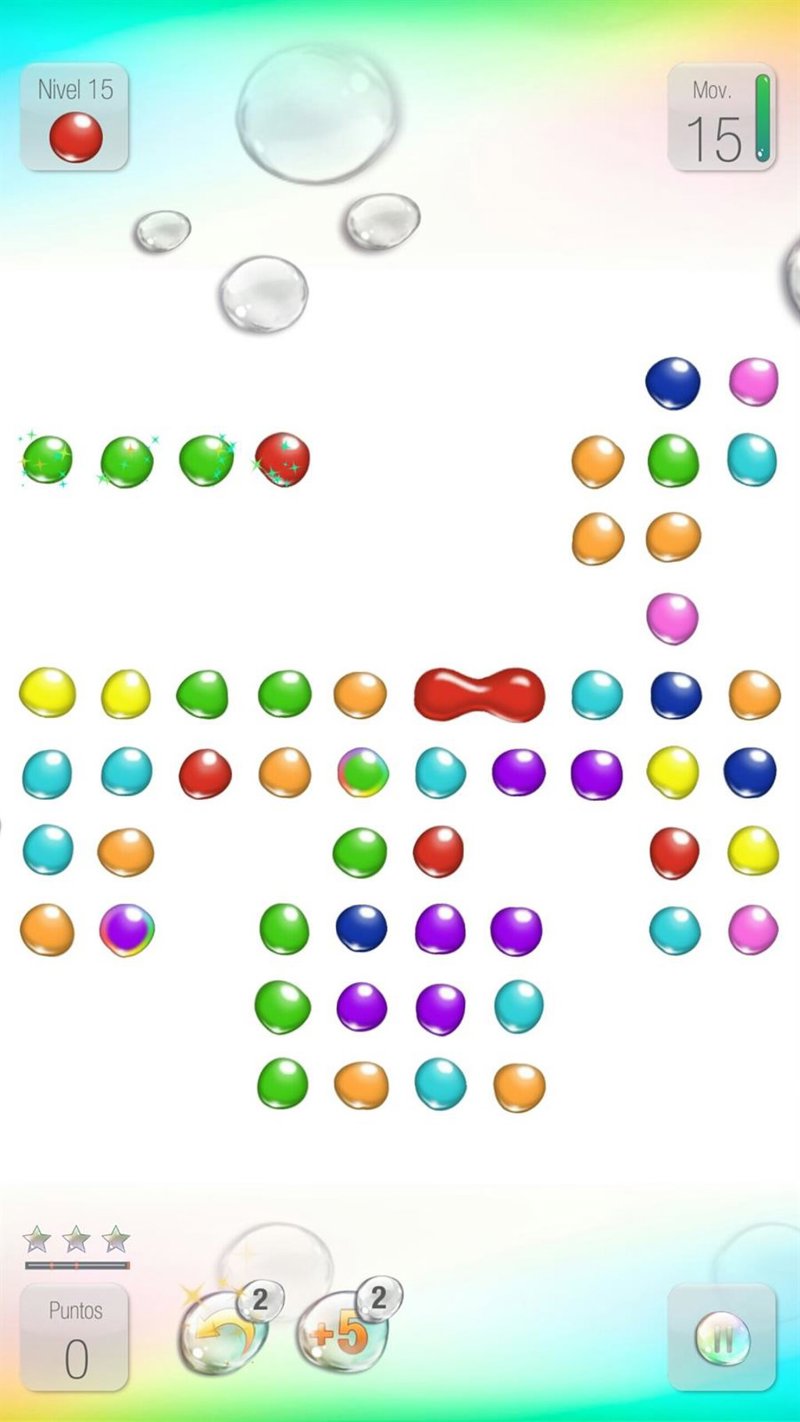Tap the sparkling red bubble
Viewport: 800px width, 1422px height.
click(282, 460)
